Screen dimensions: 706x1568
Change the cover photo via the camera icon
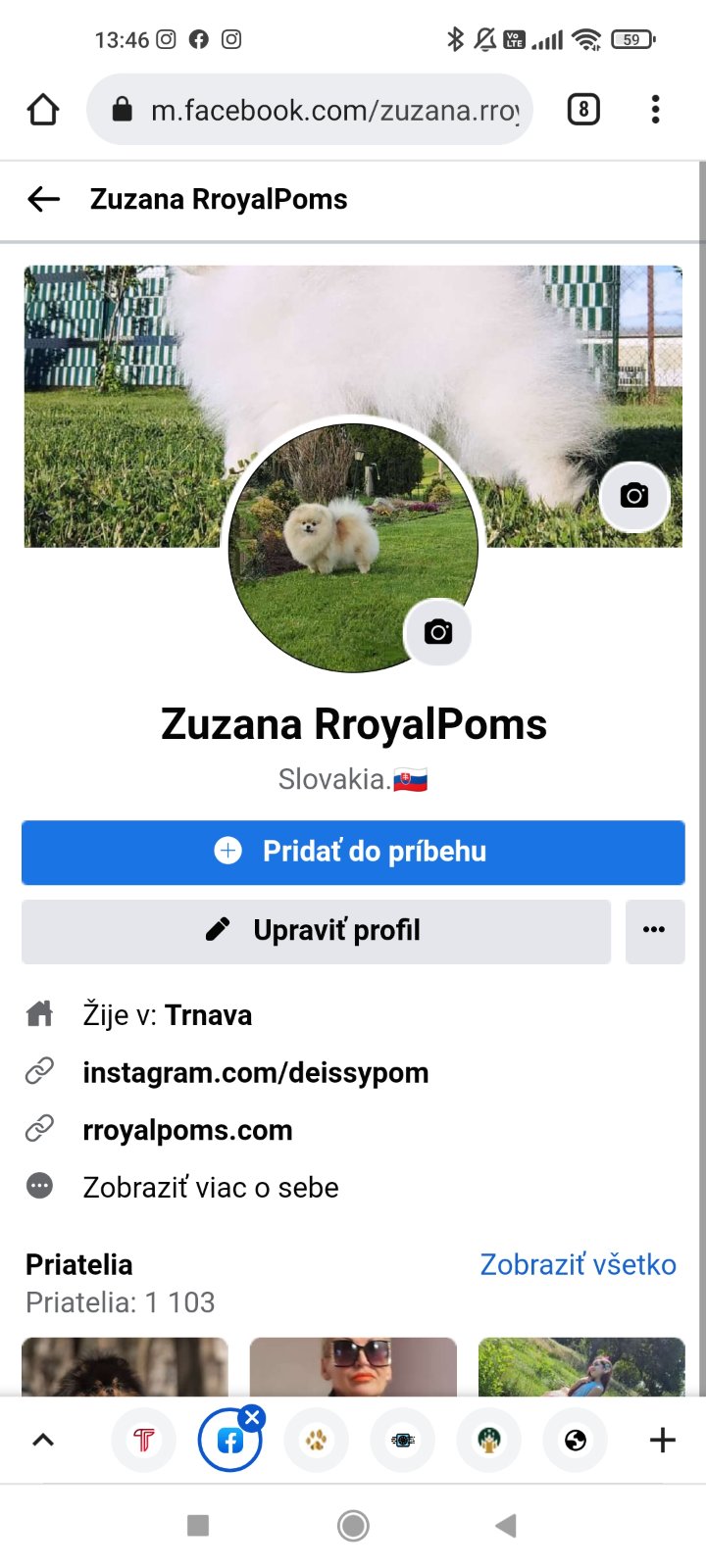[x=634, y=496]
